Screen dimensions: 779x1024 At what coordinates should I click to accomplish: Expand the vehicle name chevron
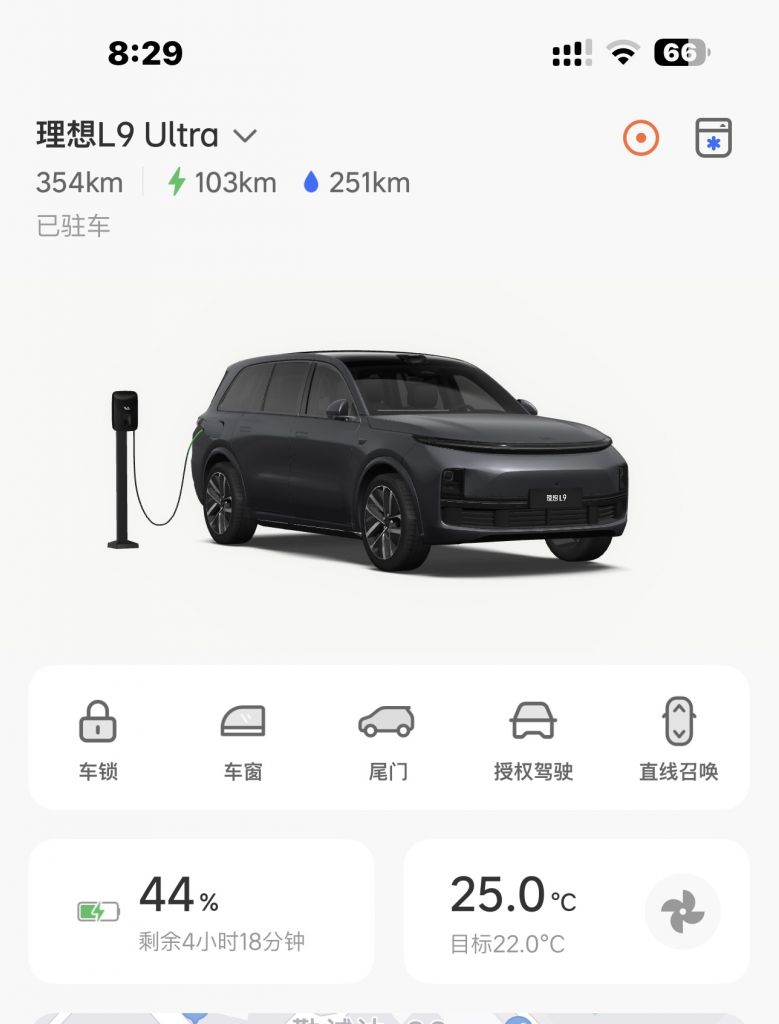point(243,138)
